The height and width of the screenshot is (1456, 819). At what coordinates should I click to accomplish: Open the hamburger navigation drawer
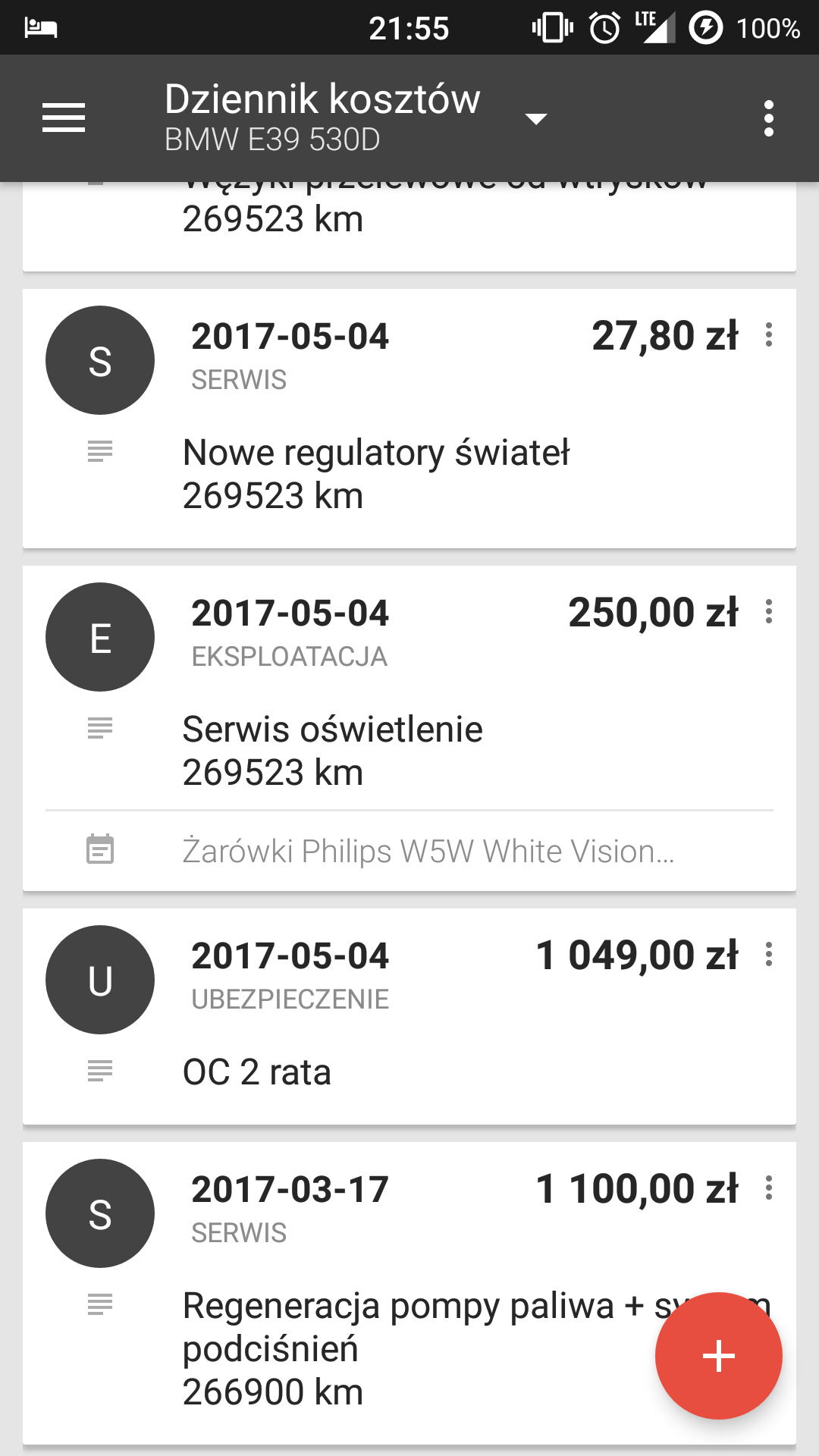[64, 118]
